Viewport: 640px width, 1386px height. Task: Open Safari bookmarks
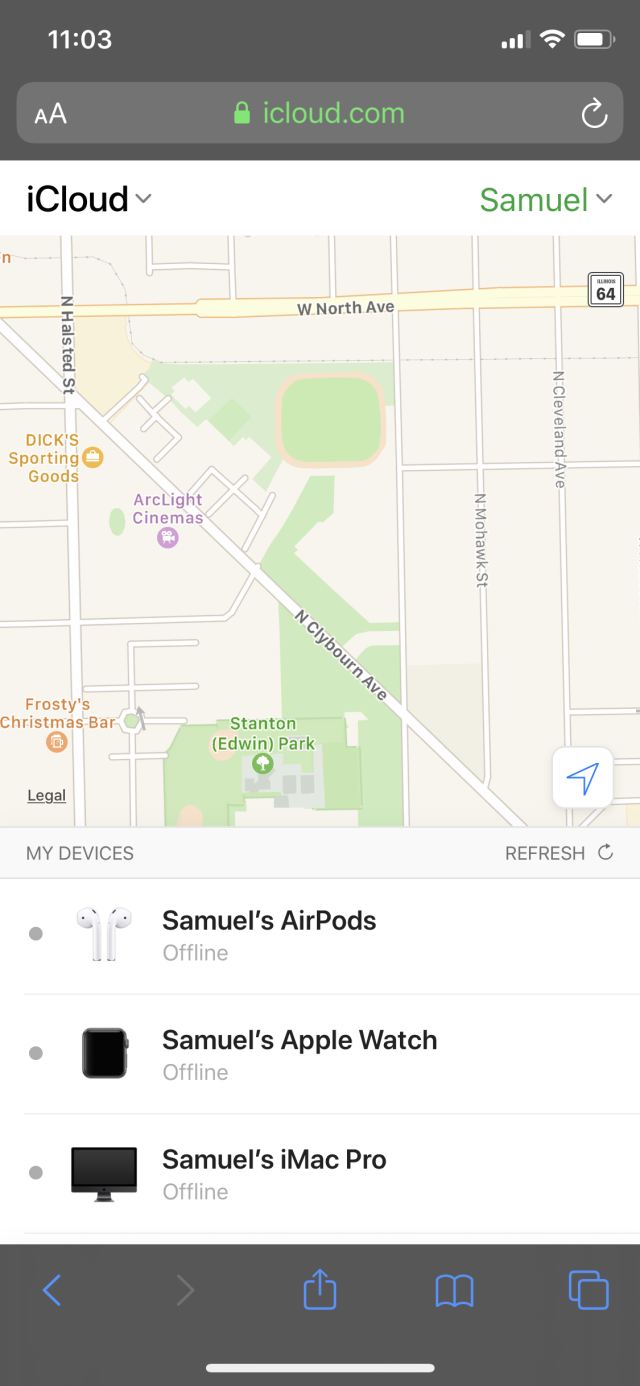[x=454, y=1291]
